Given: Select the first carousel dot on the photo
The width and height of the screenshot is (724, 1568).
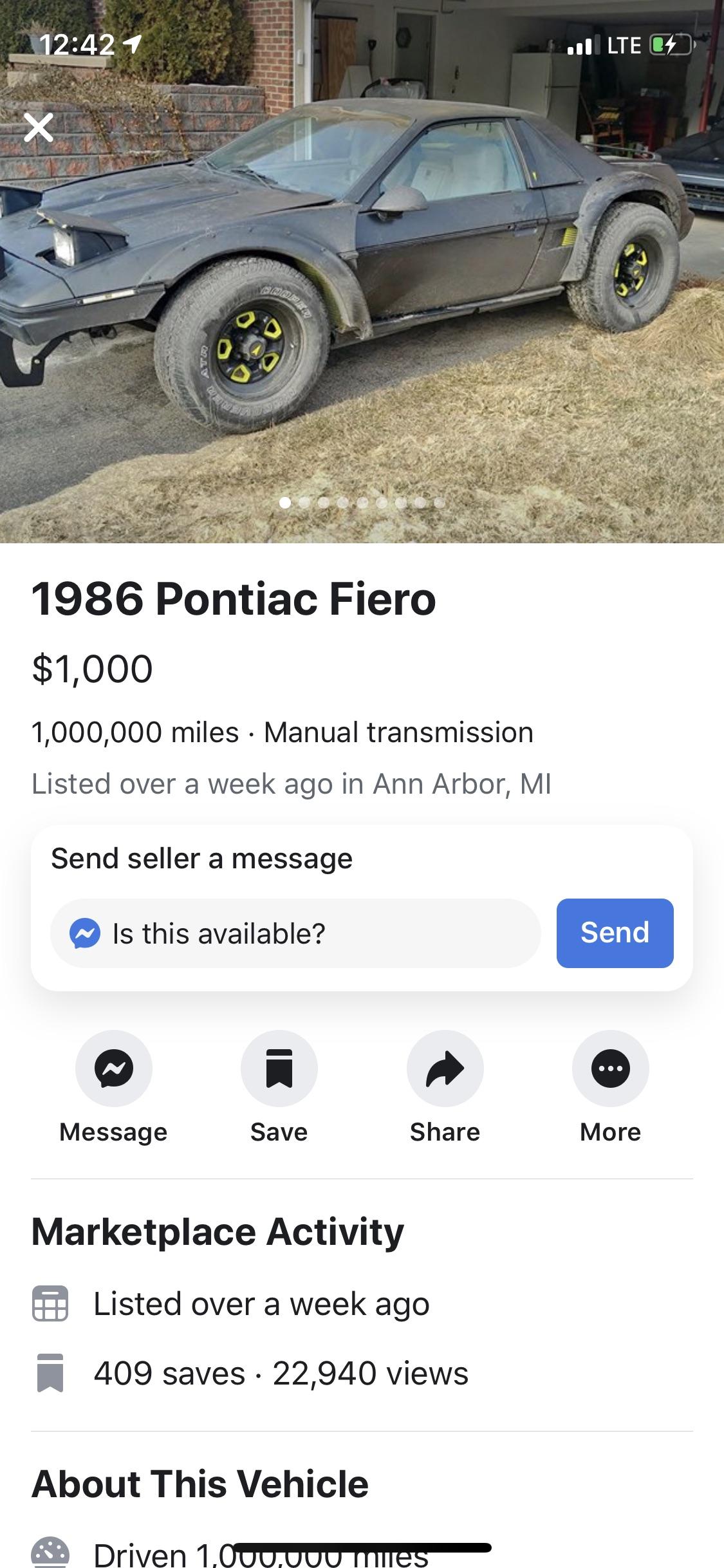Looking at the screenshot, I should click(284, 505).
